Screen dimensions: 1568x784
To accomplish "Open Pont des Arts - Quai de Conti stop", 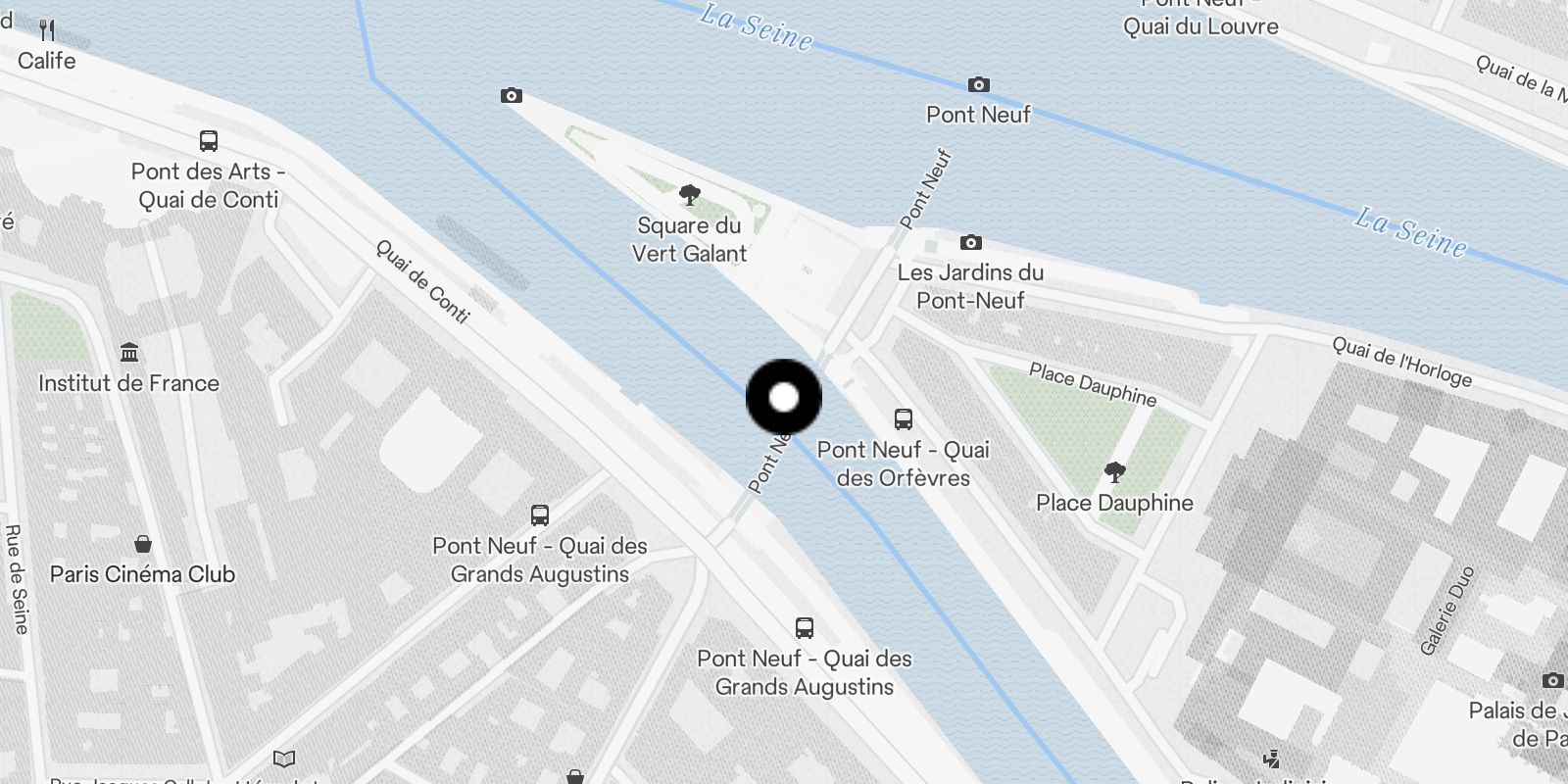I will (208, 141).
